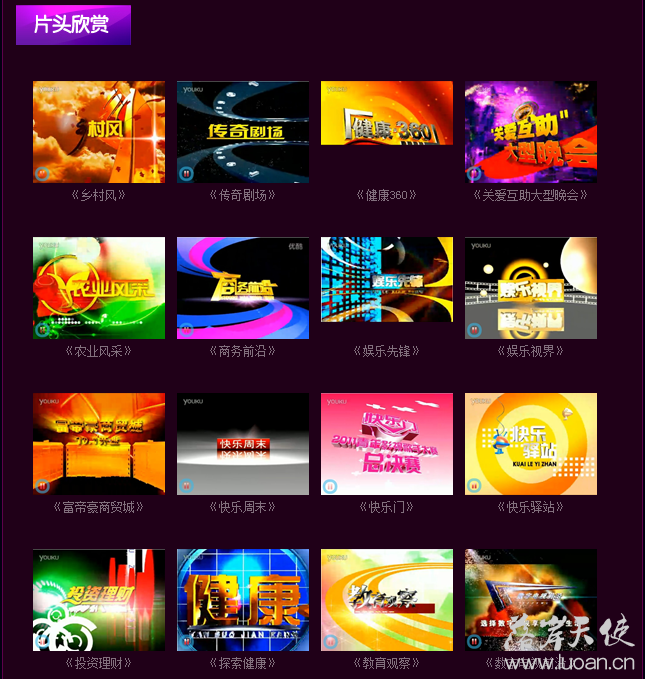Viewport: 645px width, 679px height.
Task: Select the 商务前沿 video tile
Action: [243, 288]
